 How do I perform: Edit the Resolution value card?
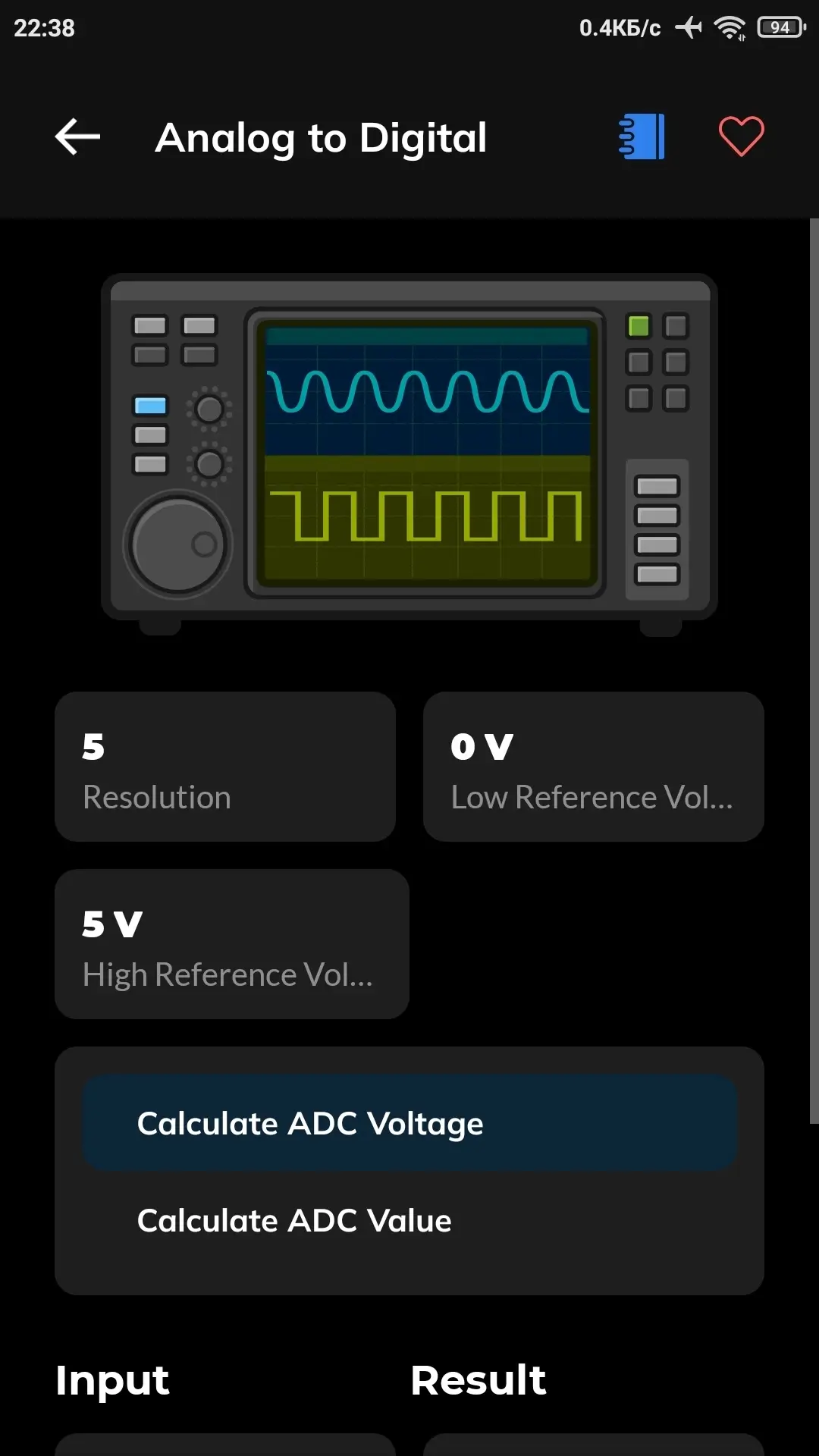click(x=225, y=767)
